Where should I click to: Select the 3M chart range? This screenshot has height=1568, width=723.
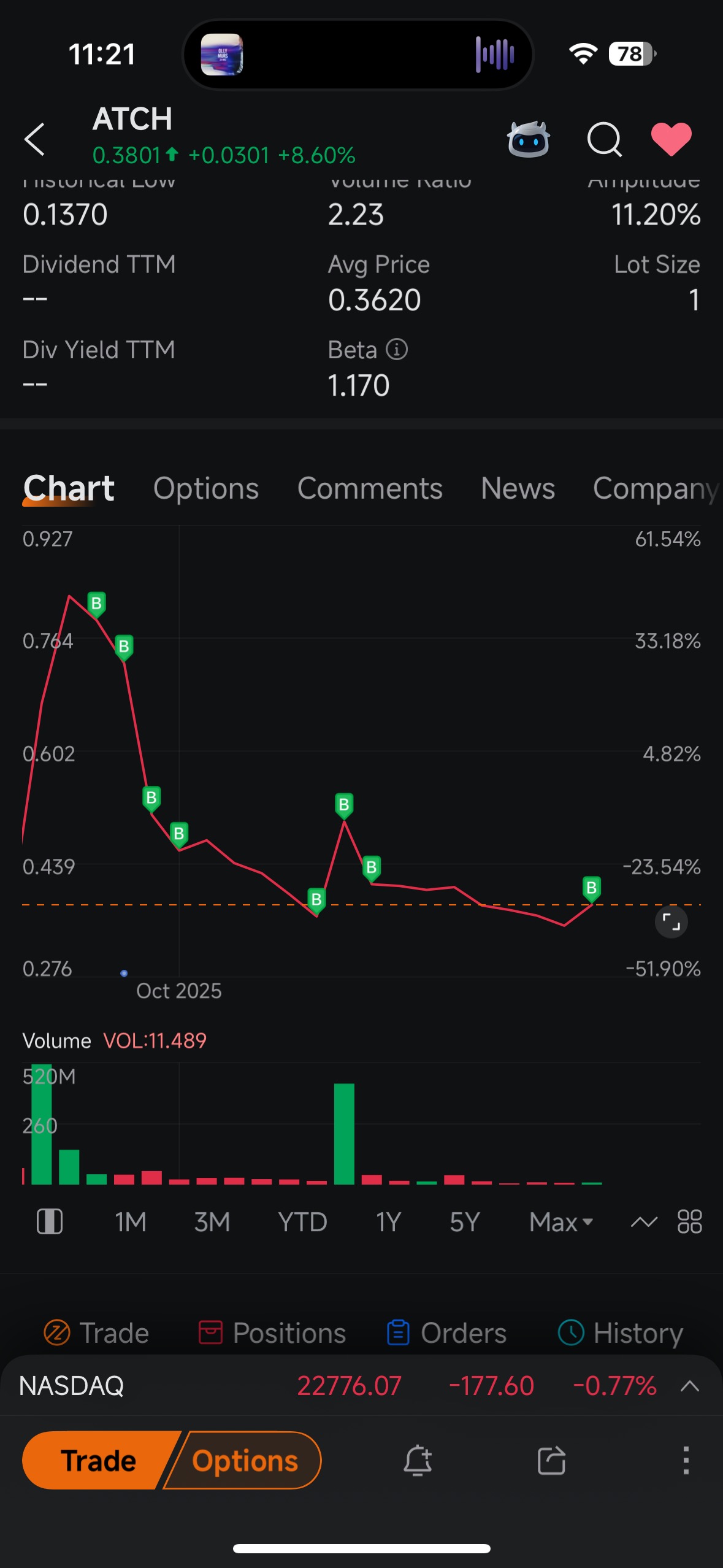tap(212, 1222)
